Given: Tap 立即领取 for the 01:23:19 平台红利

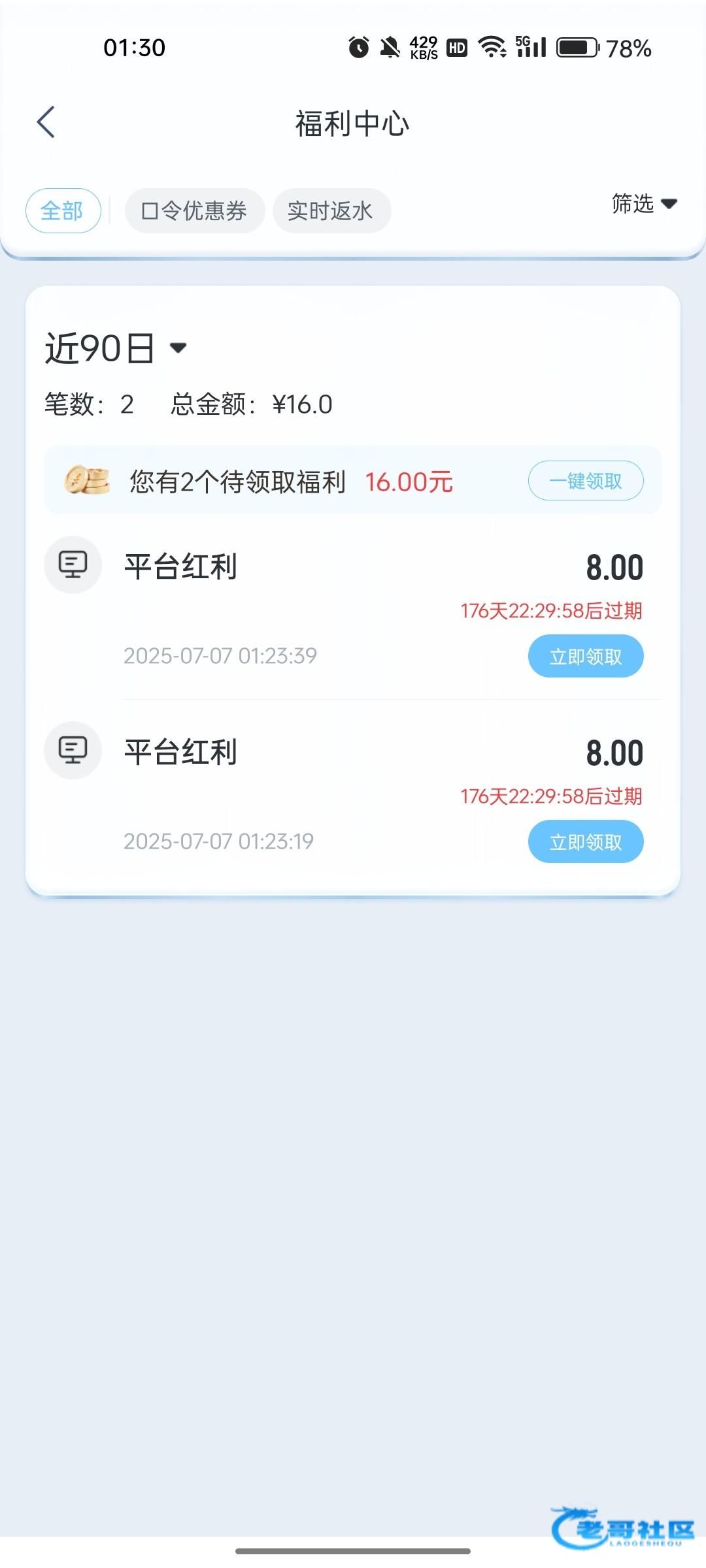Looking at the screenshot, I should (x=586, y=841).
